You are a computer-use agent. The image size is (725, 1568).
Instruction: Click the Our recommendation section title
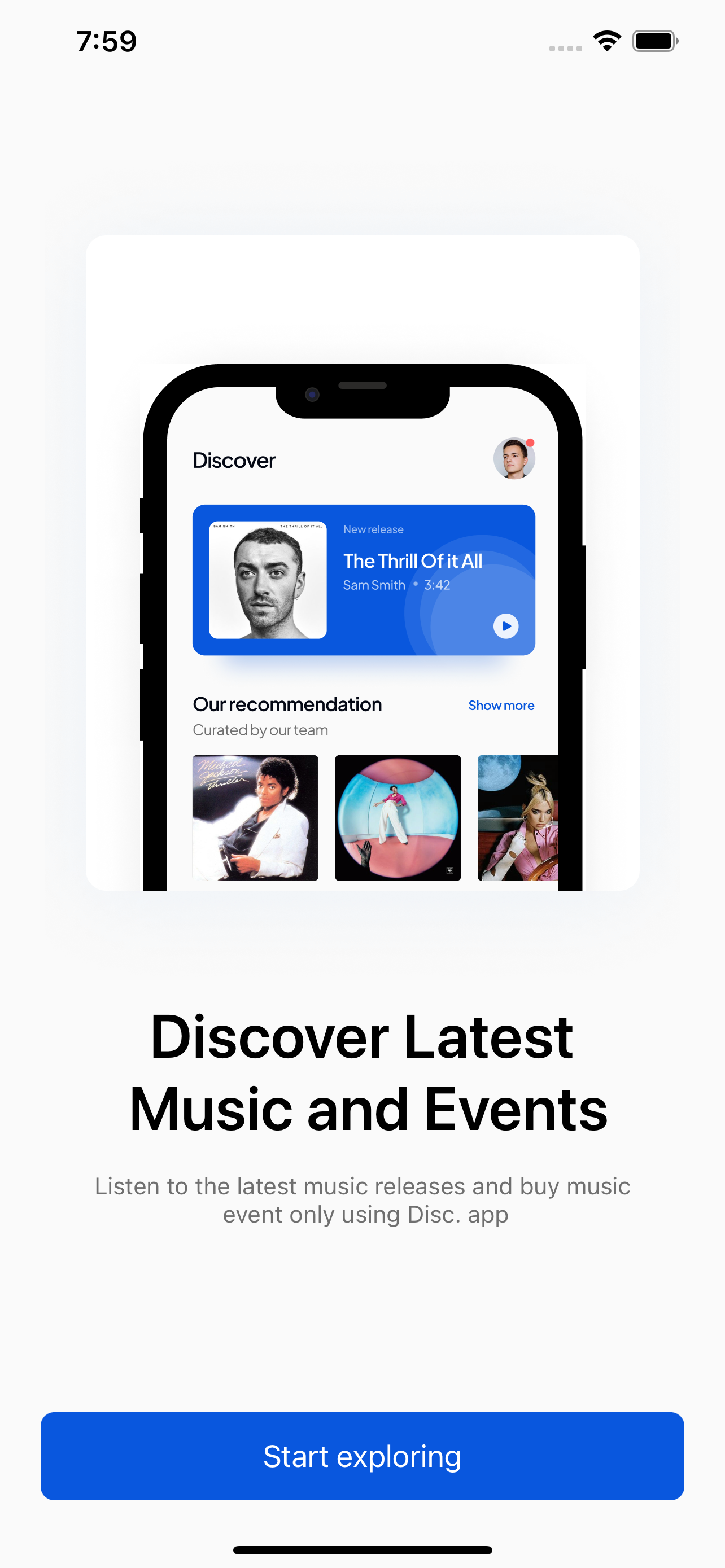[287, 704]
